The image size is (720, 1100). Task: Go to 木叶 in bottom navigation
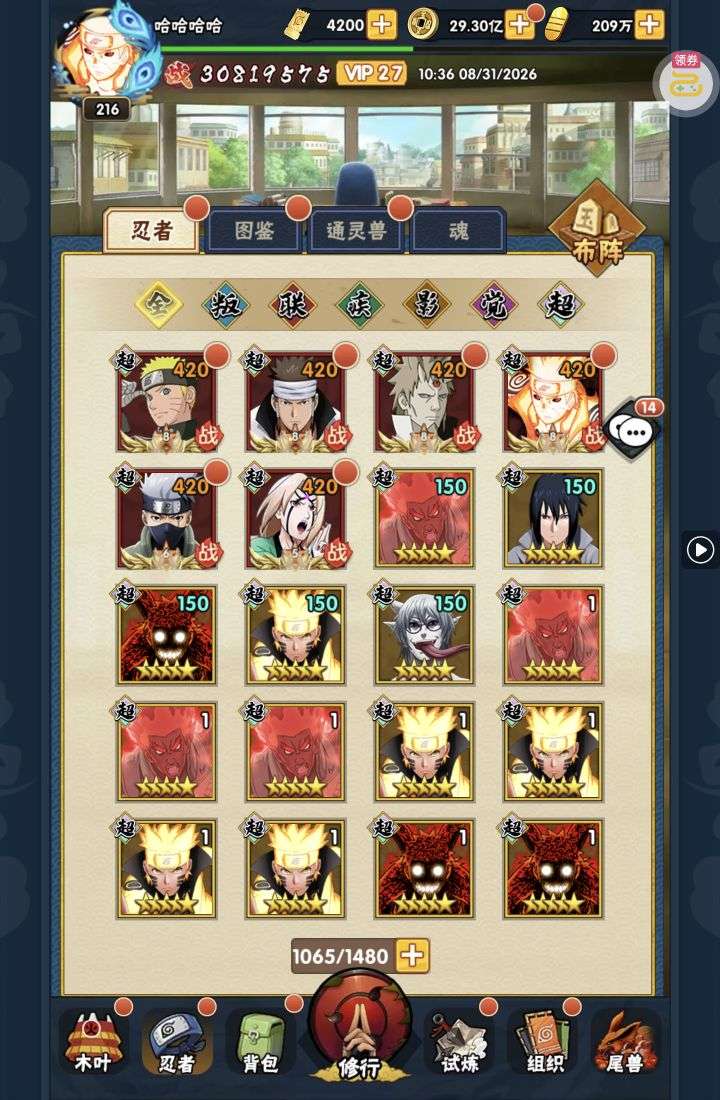93,1042
